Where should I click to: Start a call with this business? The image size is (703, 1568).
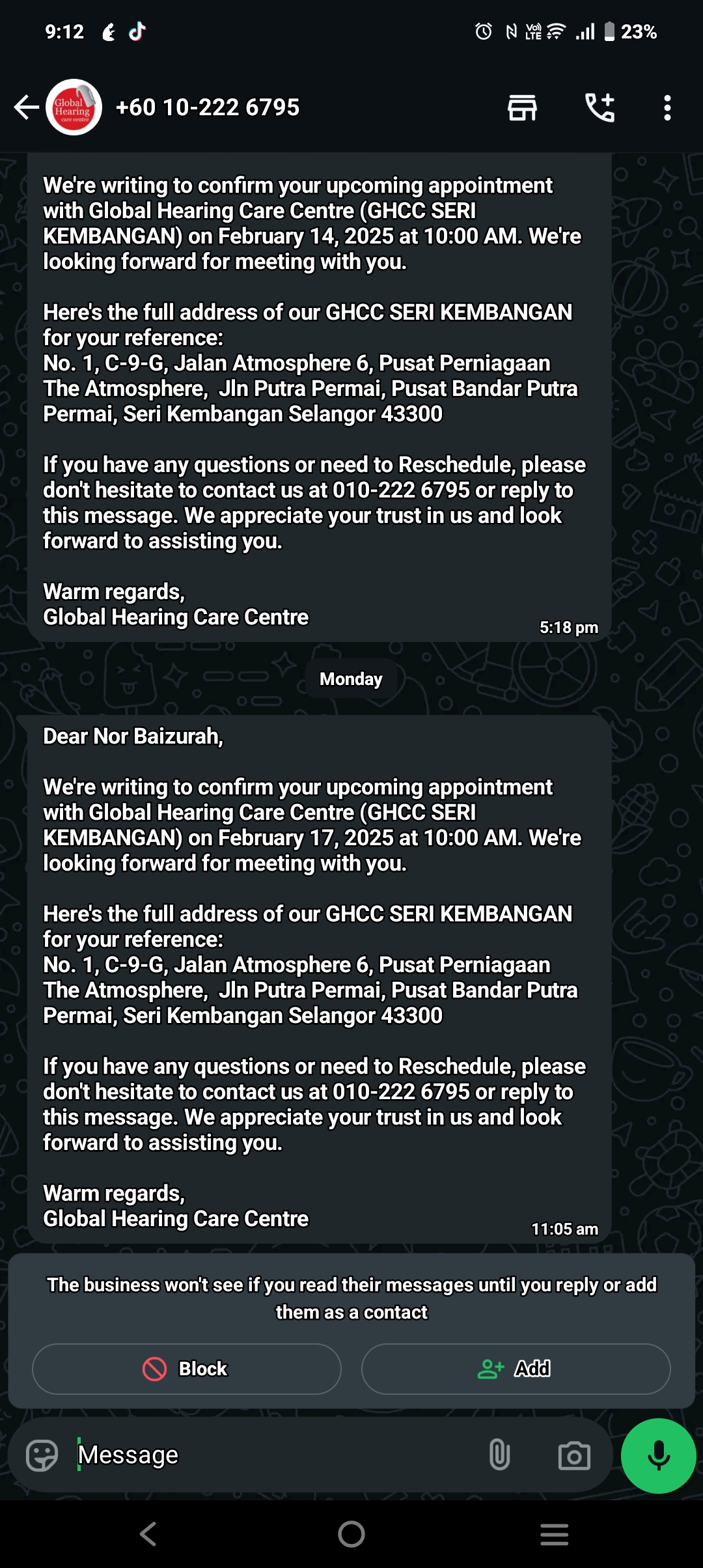coord(600,107)
